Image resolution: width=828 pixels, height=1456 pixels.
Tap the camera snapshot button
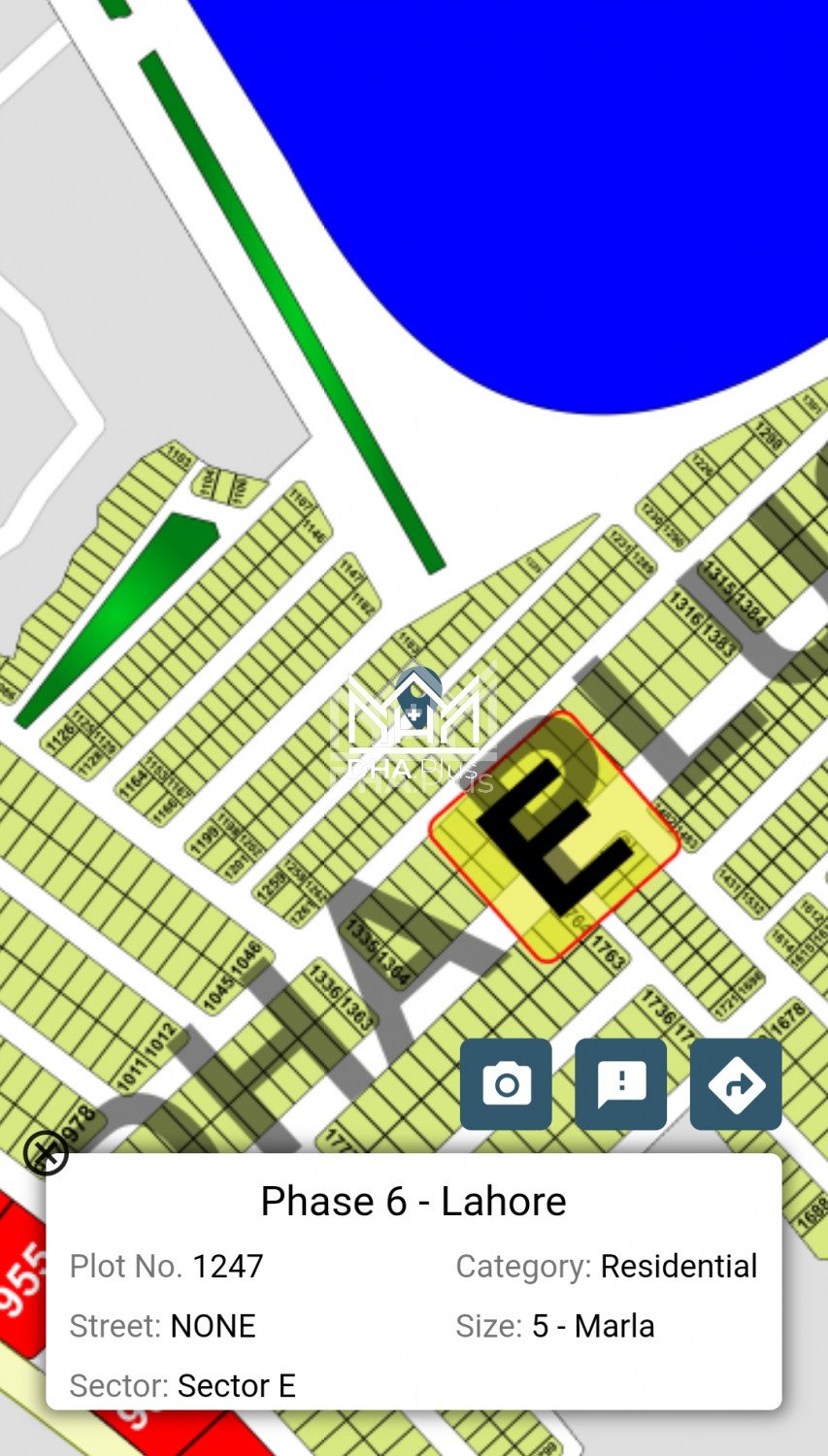[x=506, y=1084]
